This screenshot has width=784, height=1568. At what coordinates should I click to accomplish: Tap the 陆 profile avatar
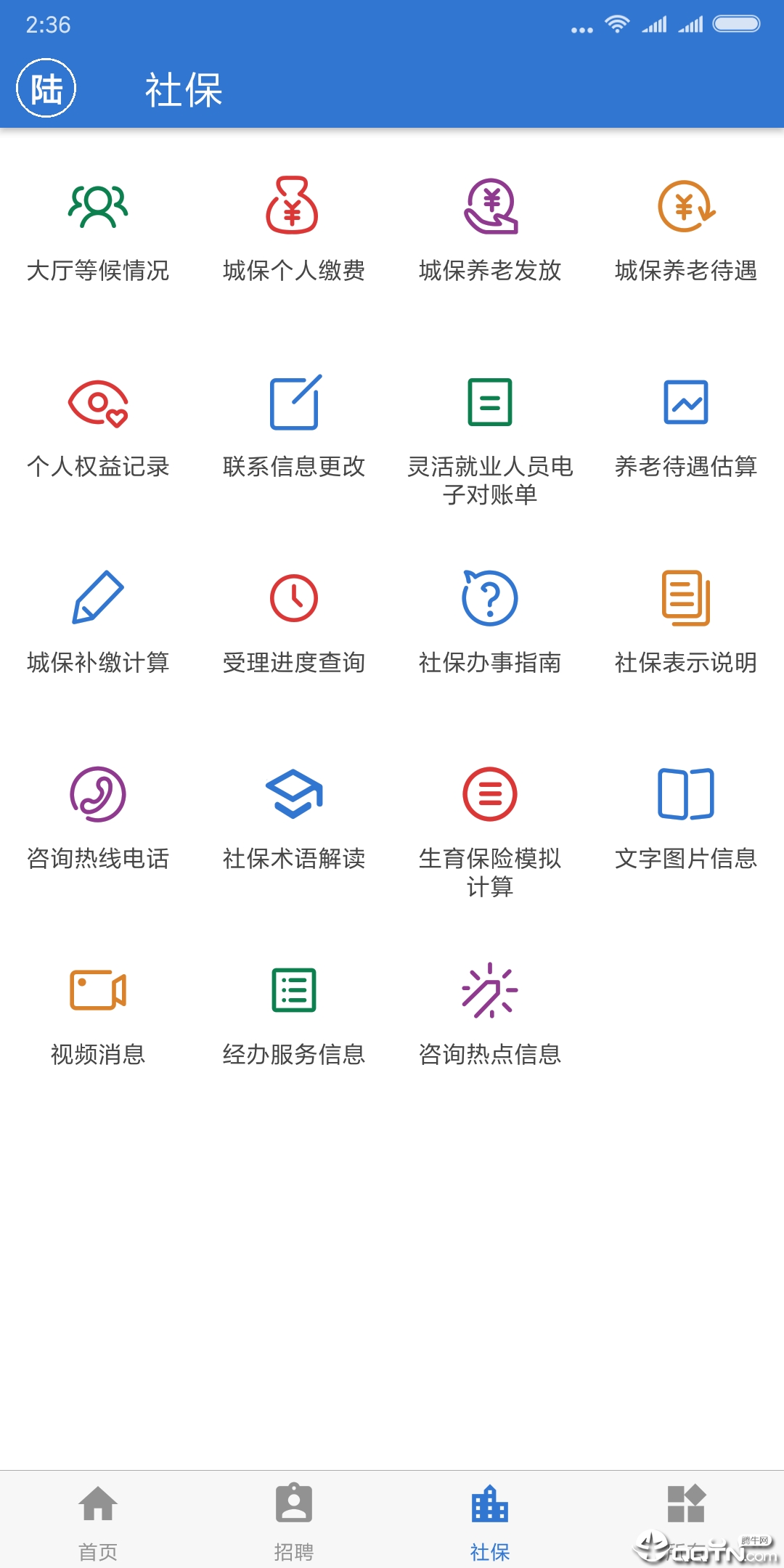tap(46, 89)
